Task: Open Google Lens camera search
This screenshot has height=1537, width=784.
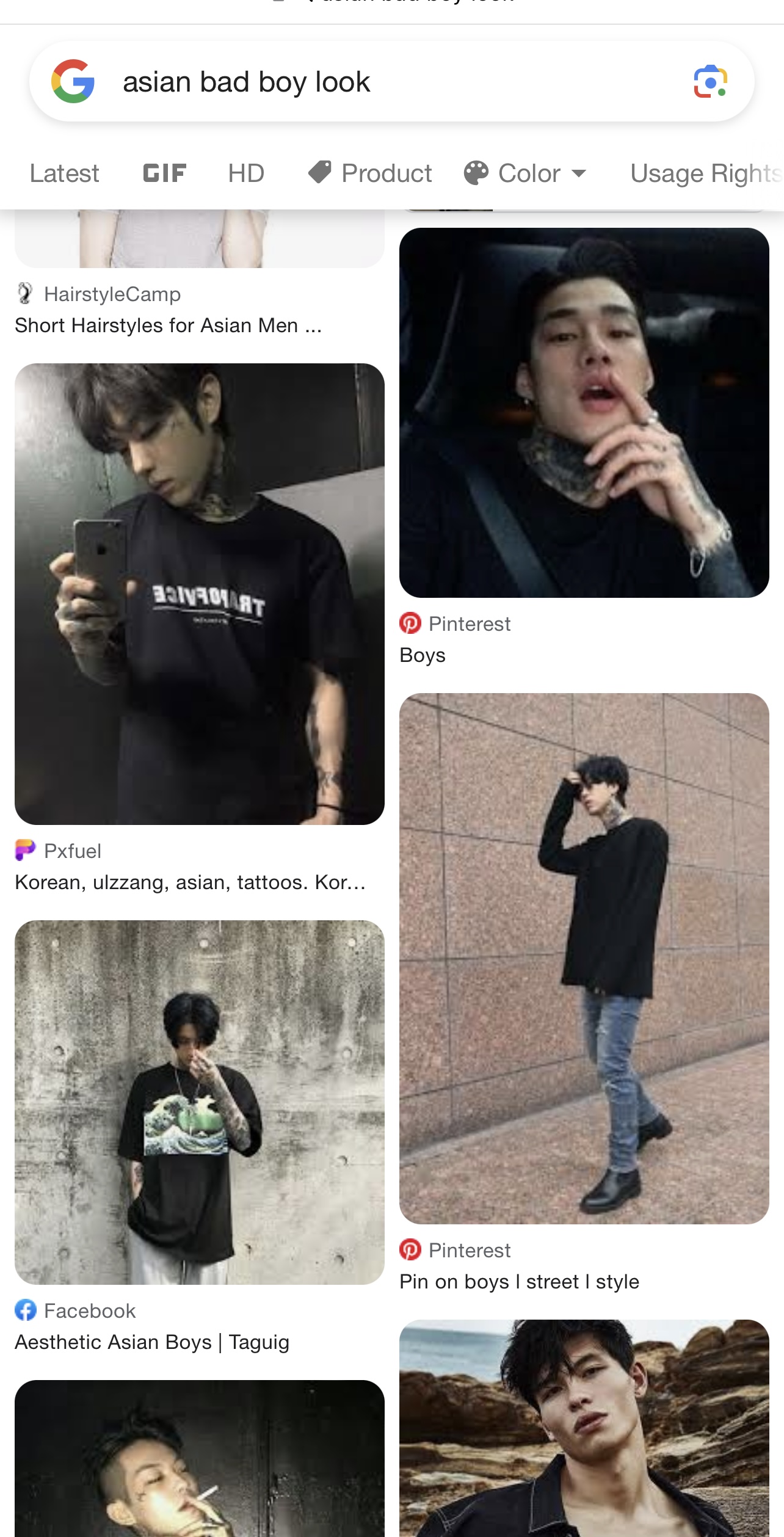Action: (x=710, y=82)
